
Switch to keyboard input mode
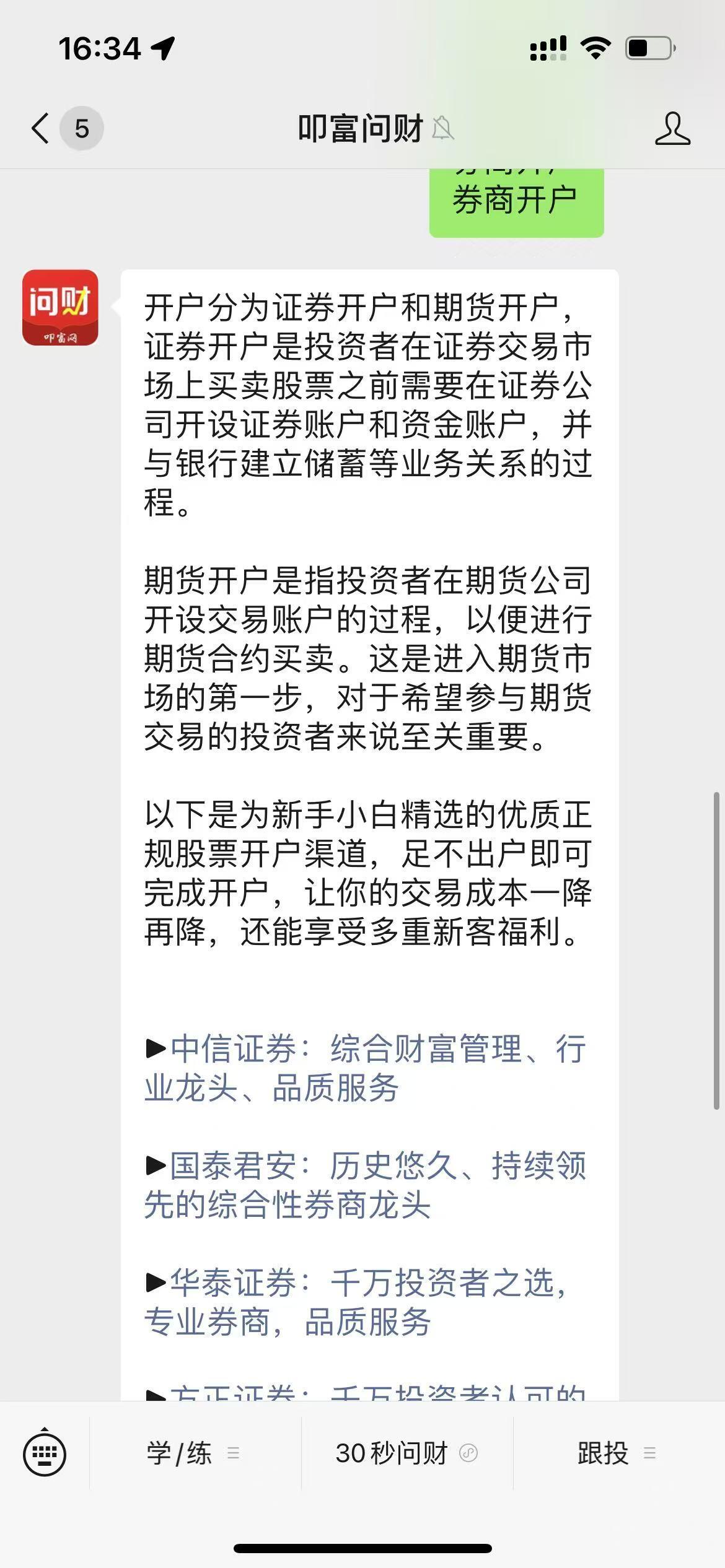click(45, 1453)
